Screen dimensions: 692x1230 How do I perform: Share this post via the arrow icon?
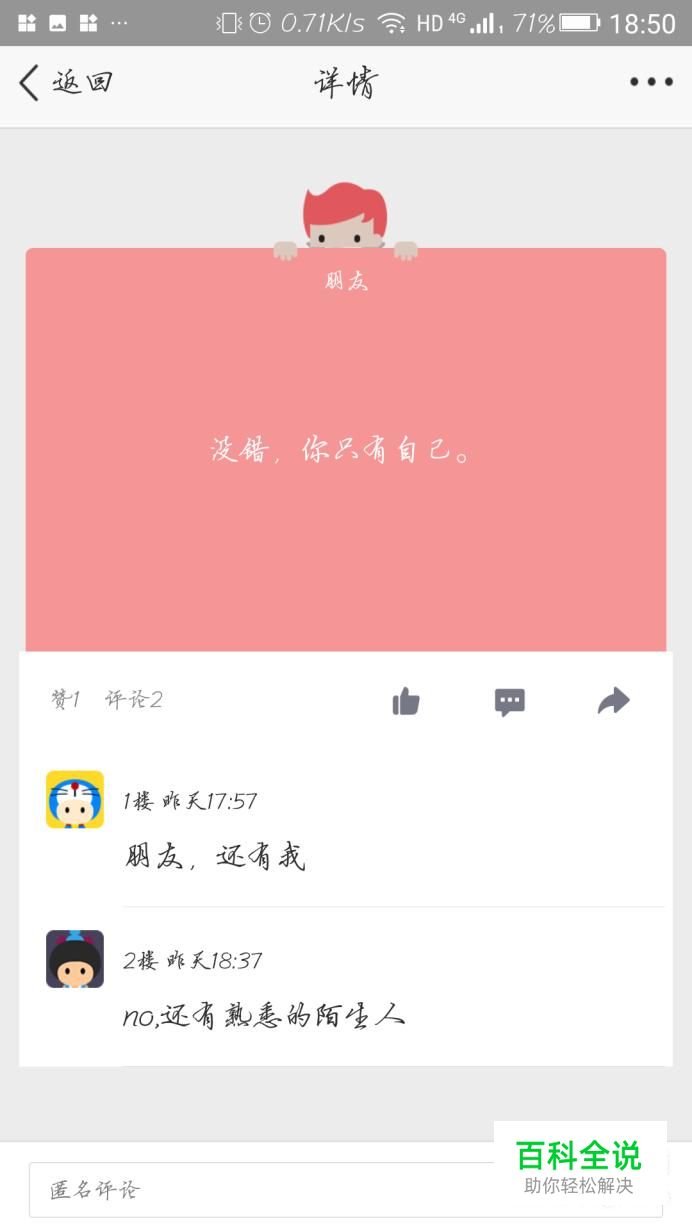(x=613, y=701)
